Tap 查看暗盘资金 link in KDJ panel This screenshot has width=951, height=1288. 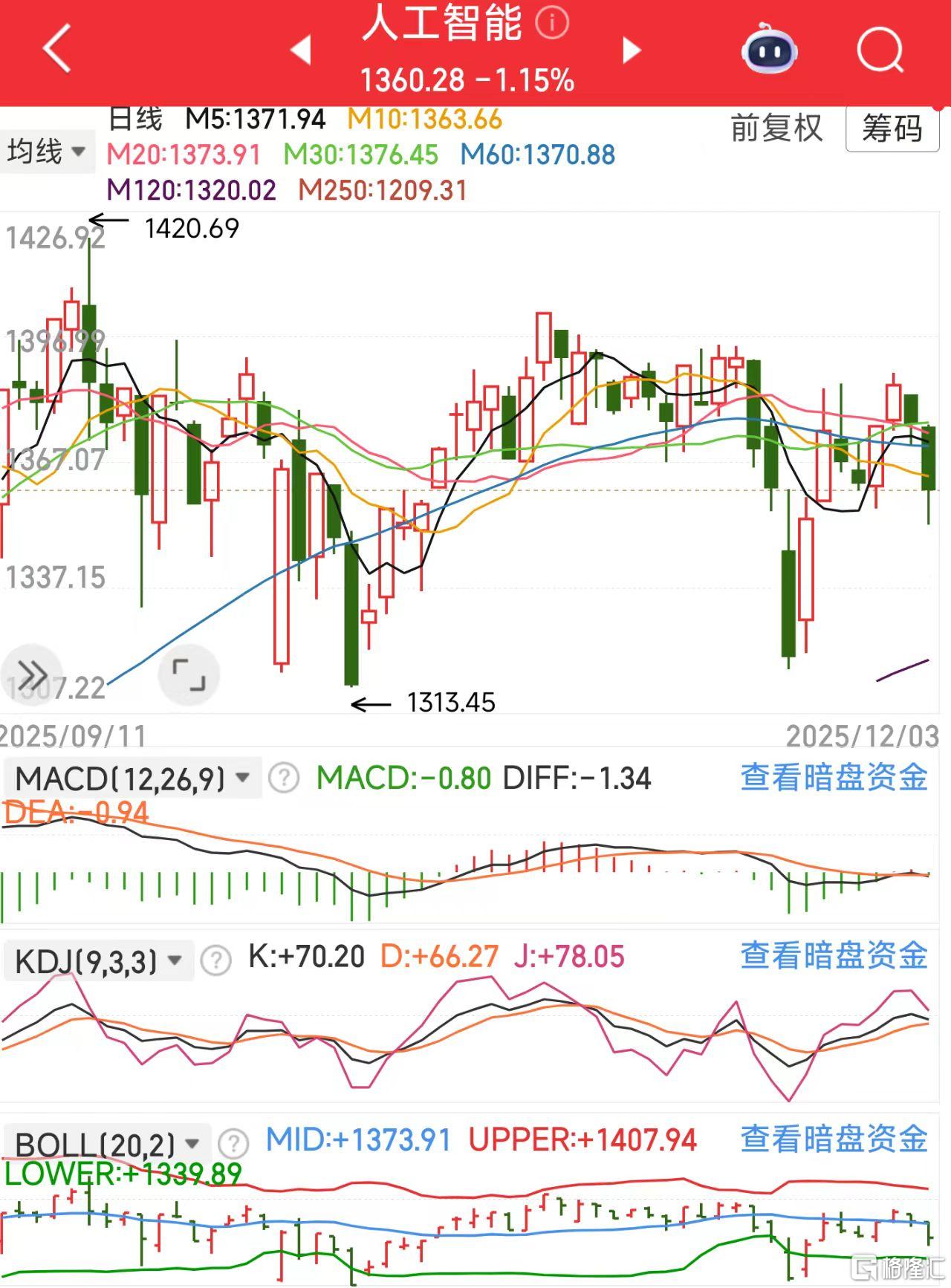coord(834,955)
